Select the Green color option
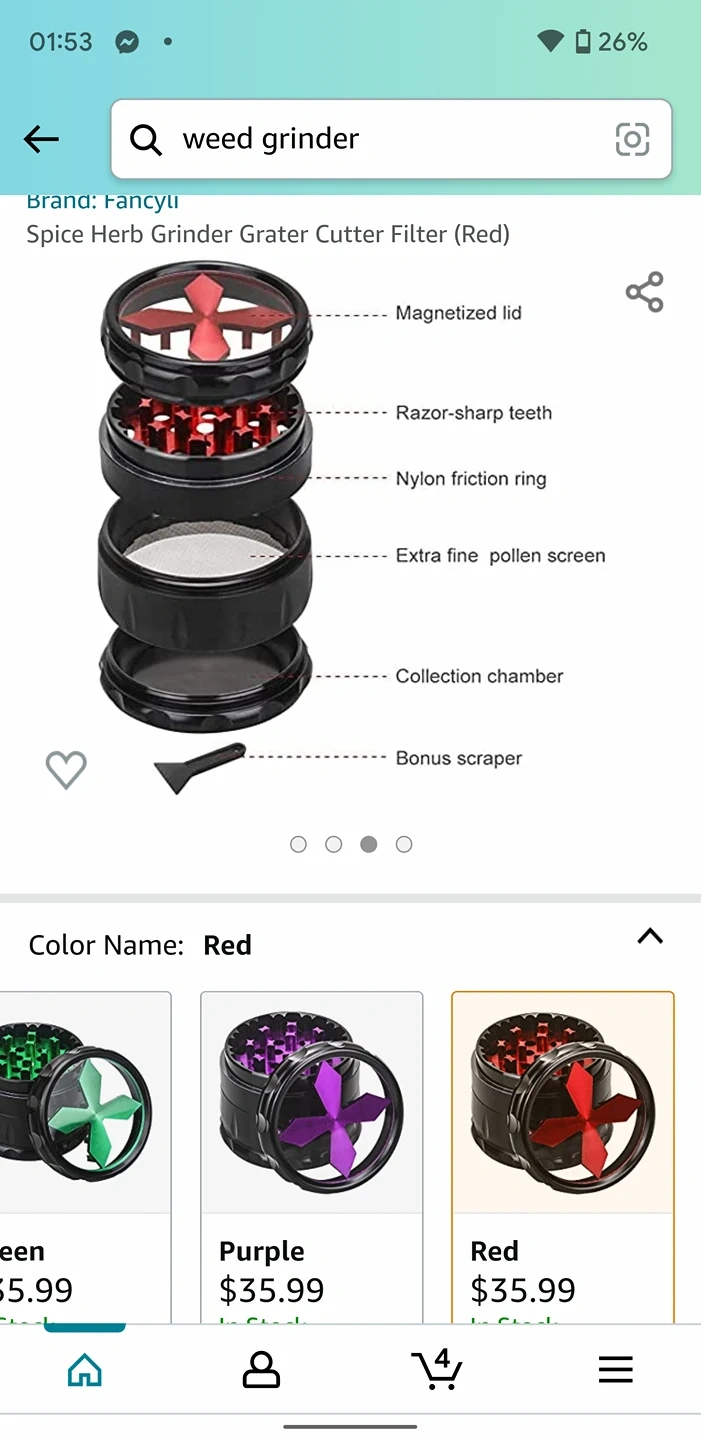 click(x=86, y=1155)
